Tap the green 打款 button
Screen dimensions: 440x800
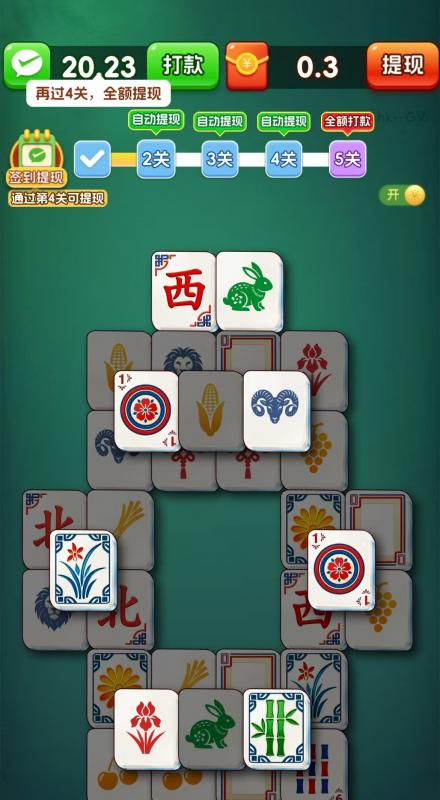183,66
